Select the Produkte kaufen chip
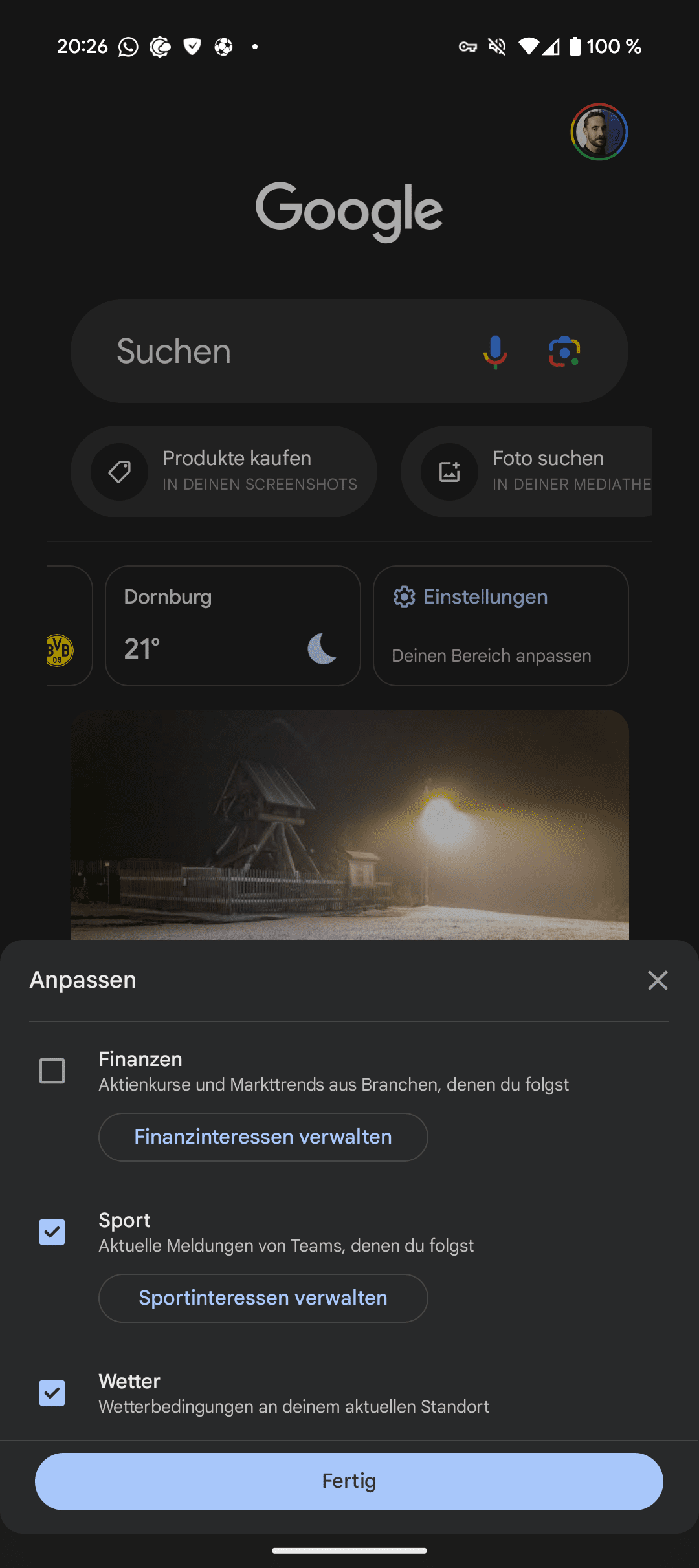699x1568 pixels. [x=224, y=472]
